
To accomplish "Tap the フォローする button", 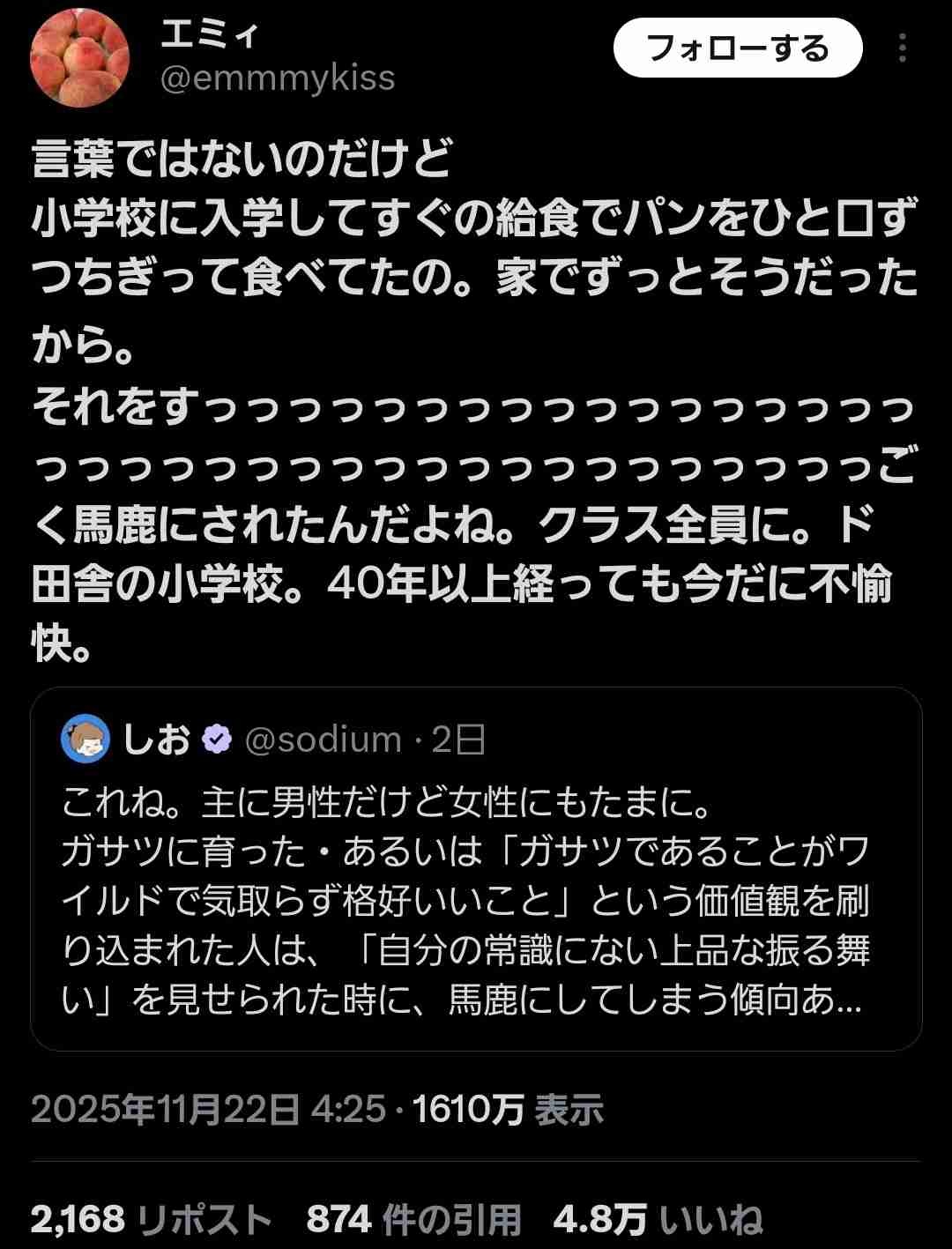I will pos(737,48).
